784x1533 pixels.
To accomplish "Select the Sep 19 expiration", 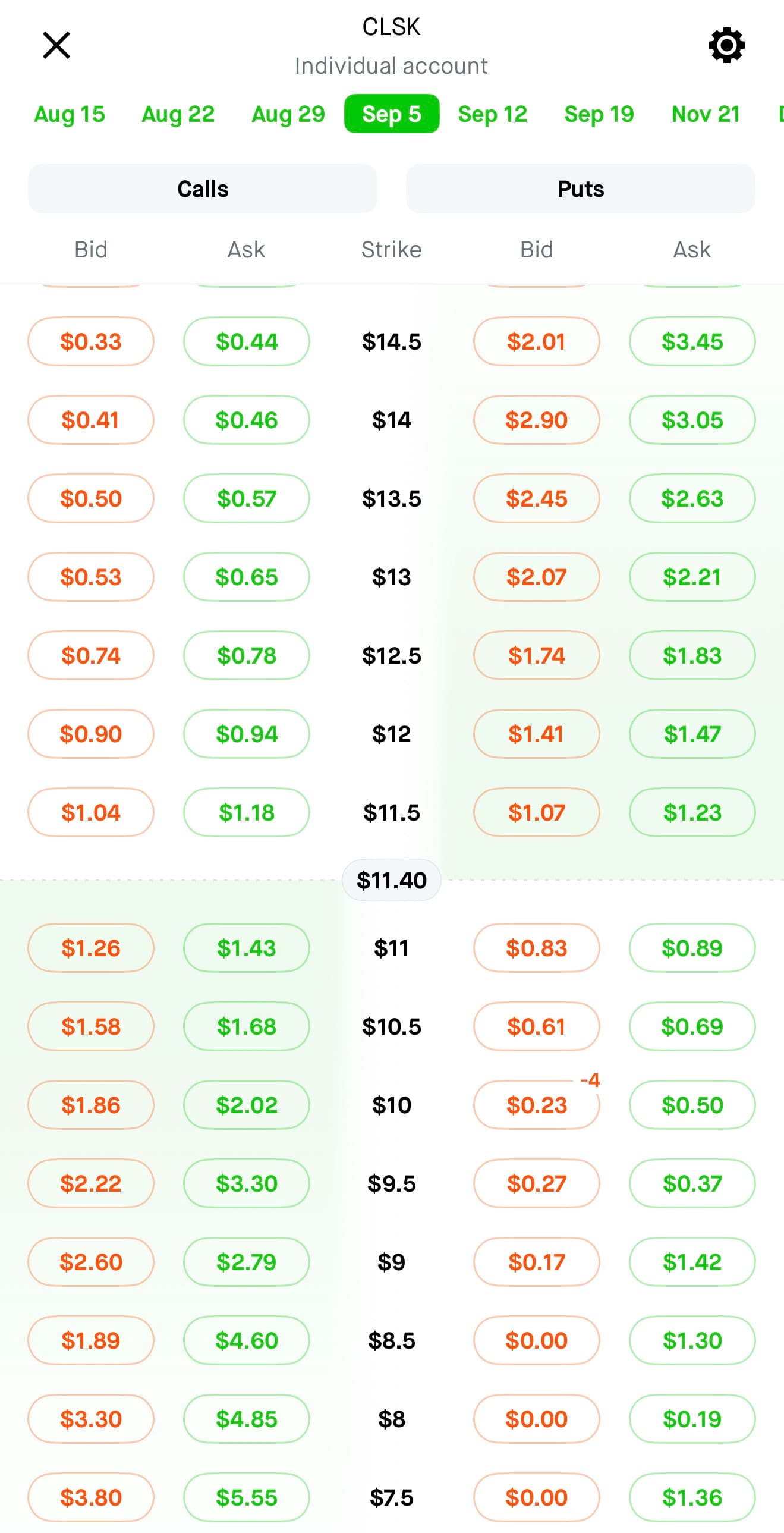I will [599, 114].
